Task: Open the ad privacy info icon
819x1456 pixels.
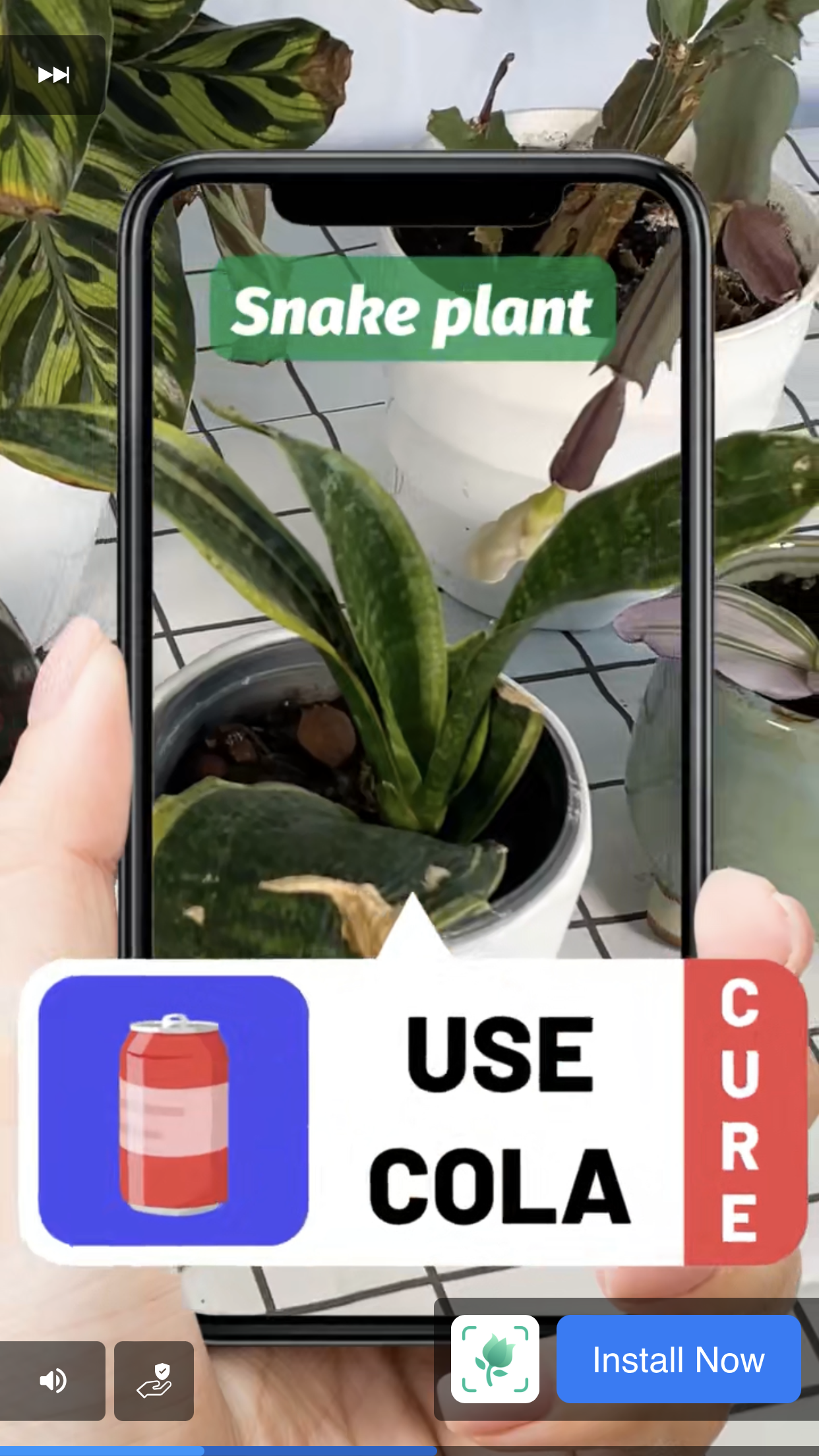Action: click(154, 1380)
